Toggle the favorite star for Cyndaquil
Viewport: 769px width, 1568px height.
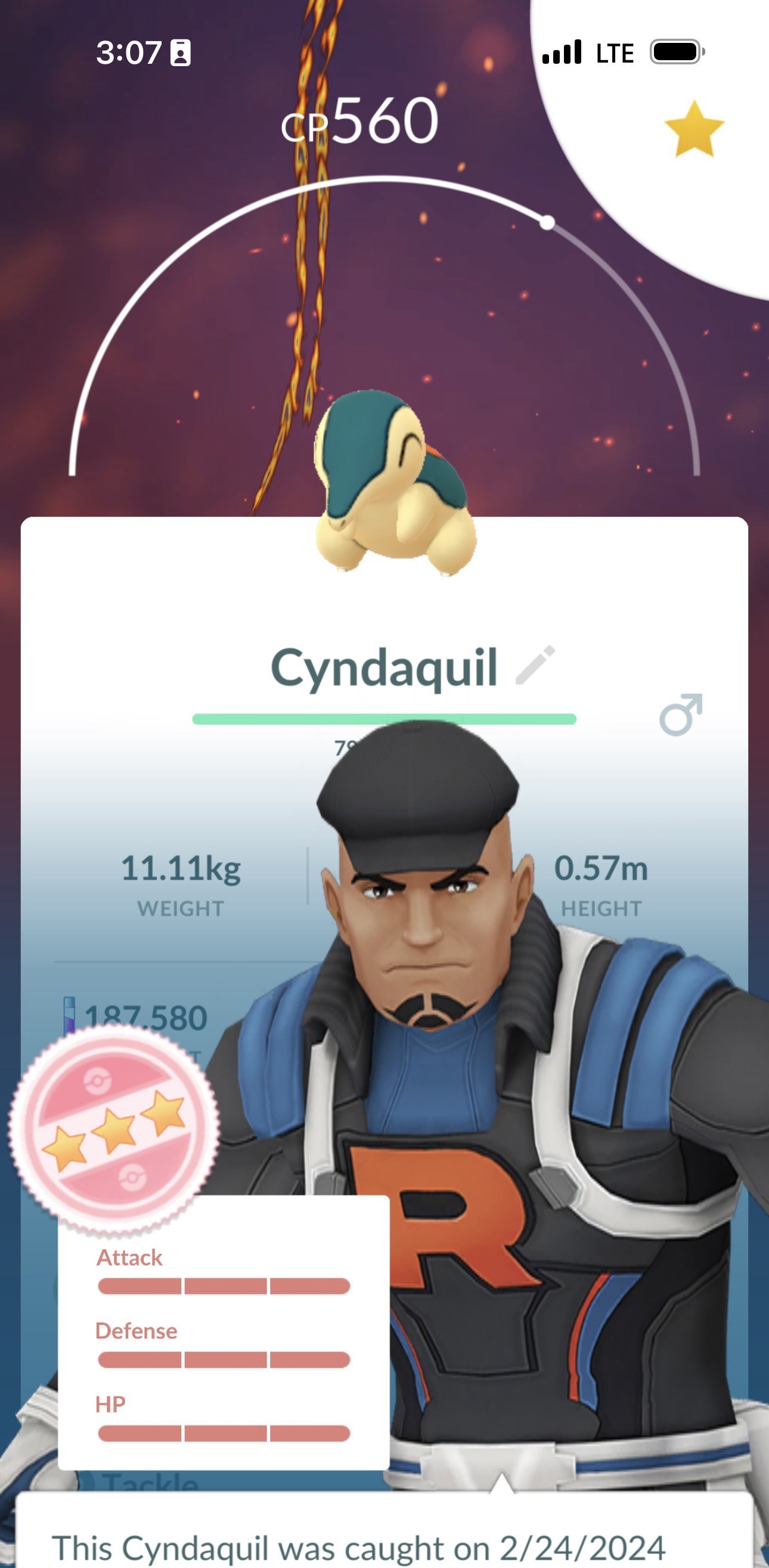click(693, 129)
